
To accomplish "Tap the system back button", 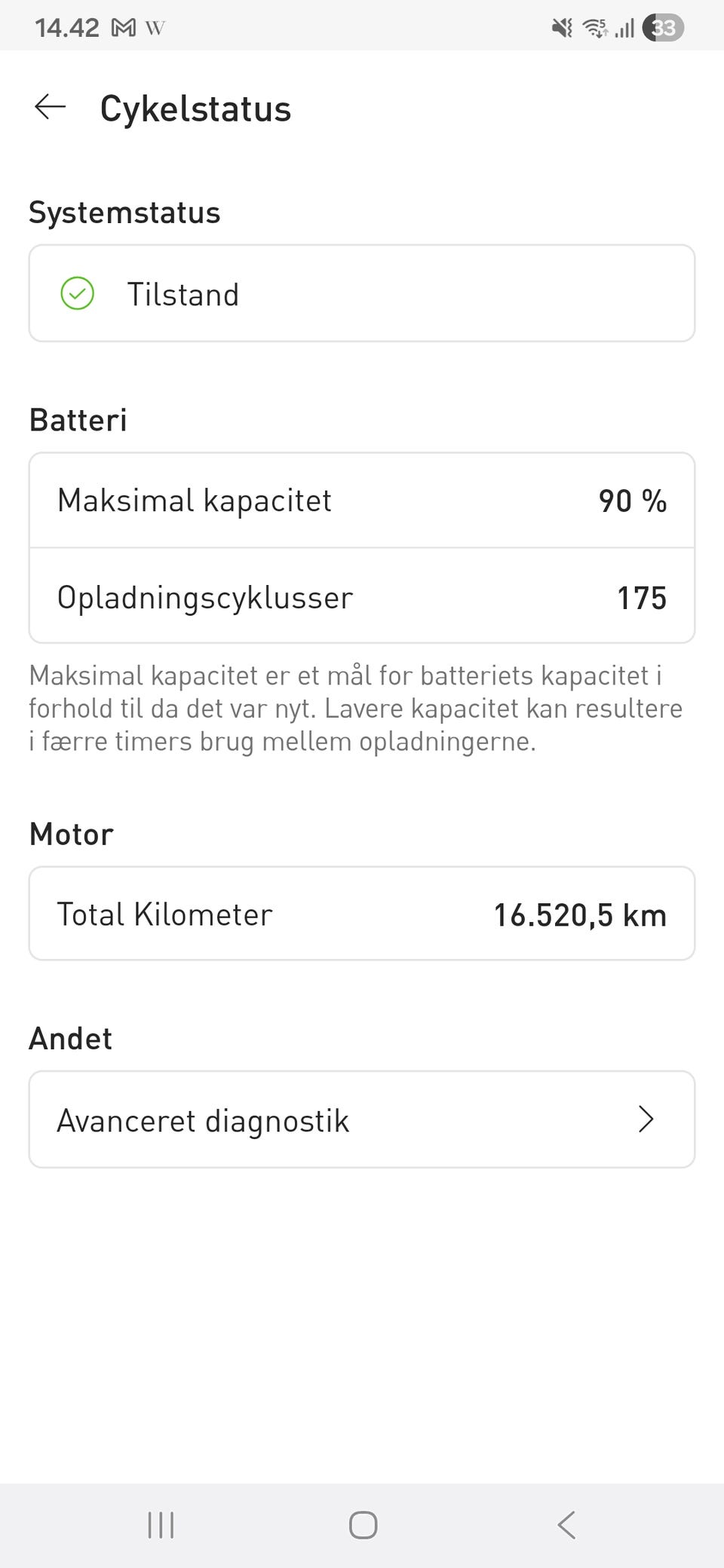I will (x=566, y=1525).
